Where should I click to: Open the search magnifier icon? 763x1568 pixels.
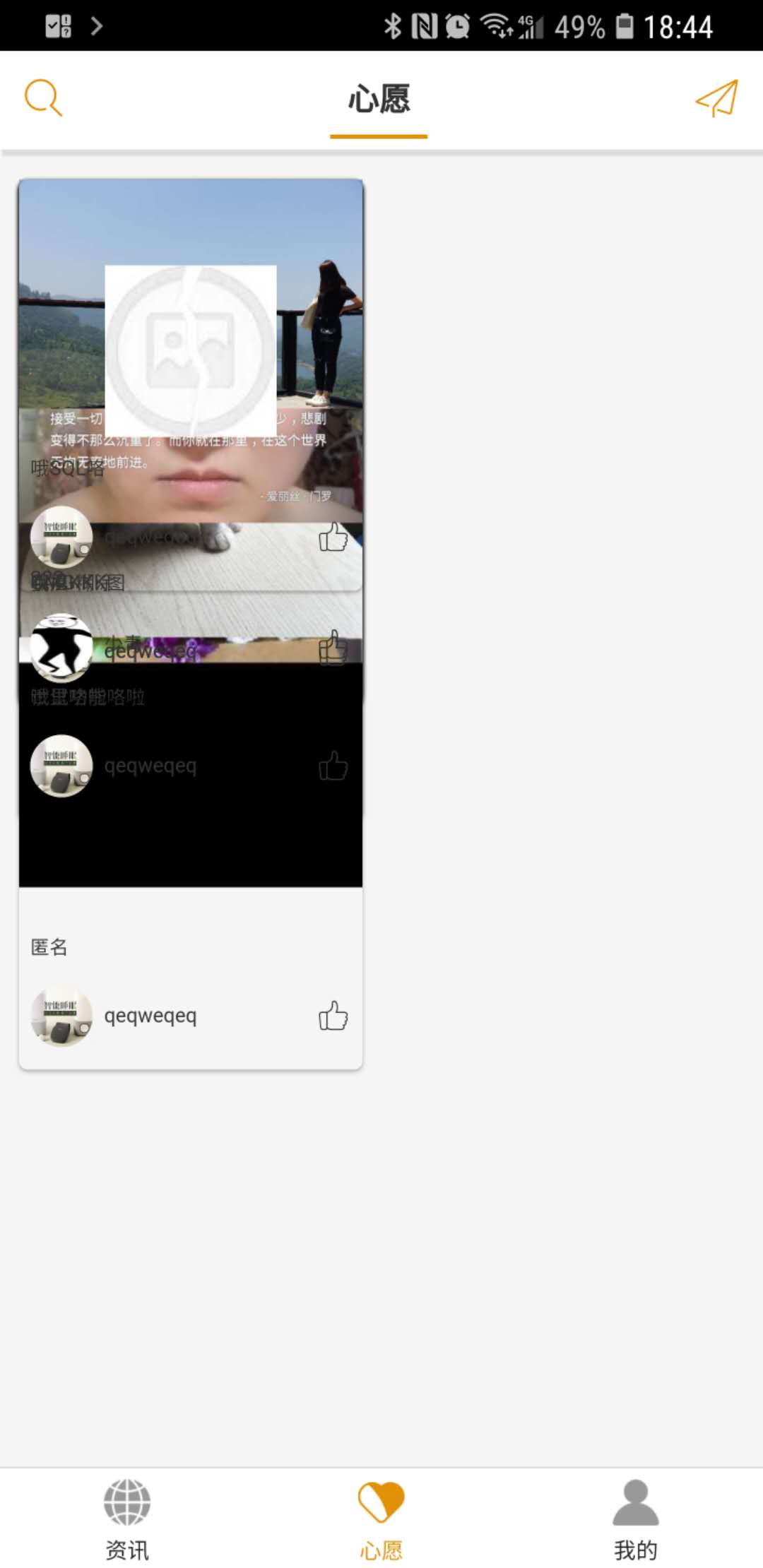pyautogui.click(x=43, y=98)
